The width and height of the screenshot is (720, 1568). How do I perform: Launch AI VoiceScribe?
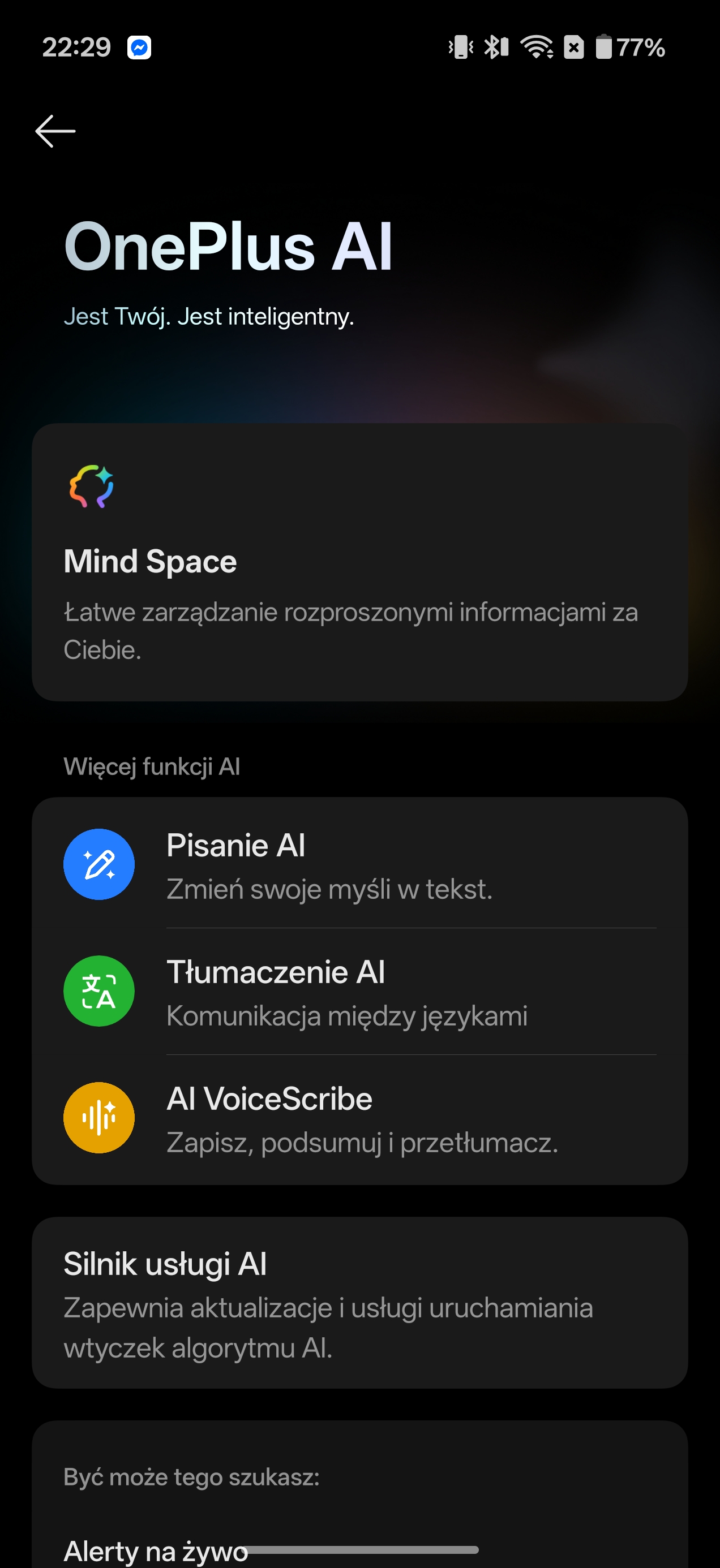359,1118
